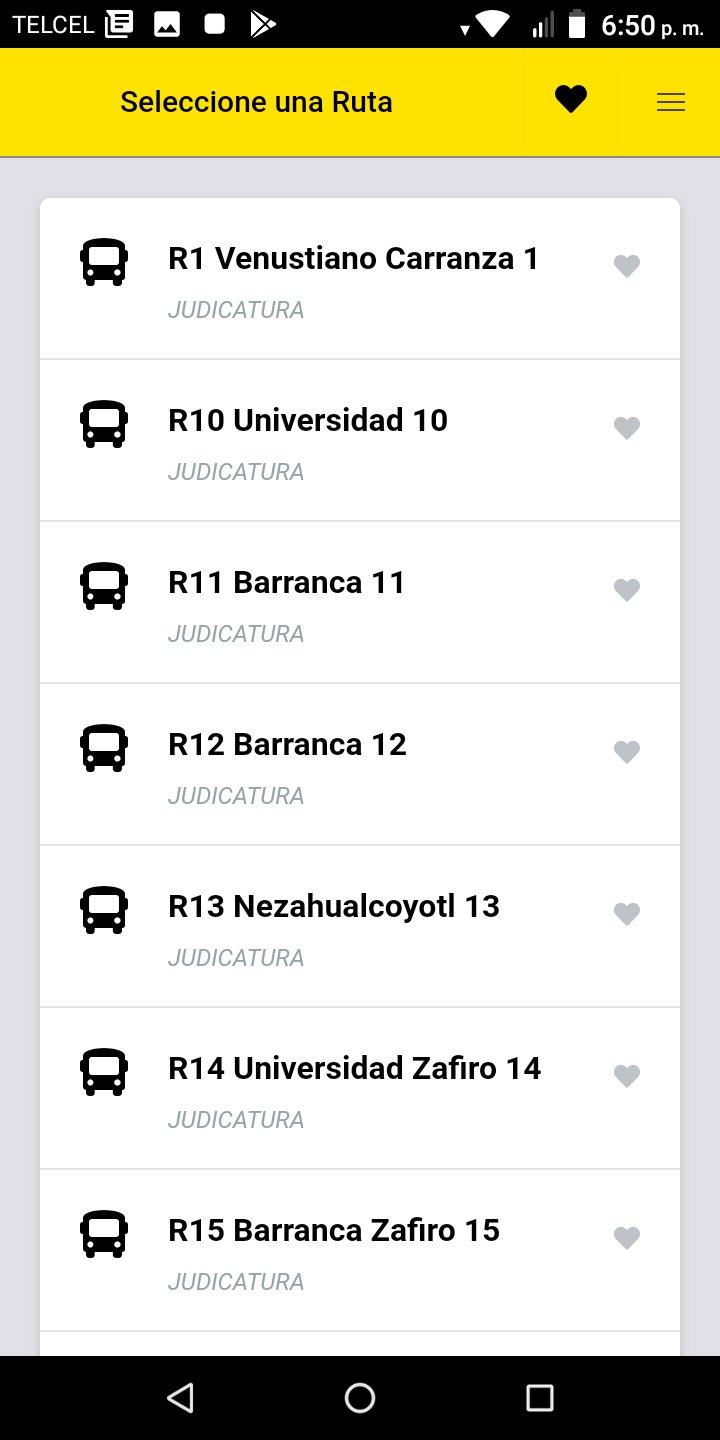Image resolution: width=720 pixels, height=1440 pixels.
Task: Save R15 Barranca Zafiro 15 as favorite
Action: point(626,1238)
